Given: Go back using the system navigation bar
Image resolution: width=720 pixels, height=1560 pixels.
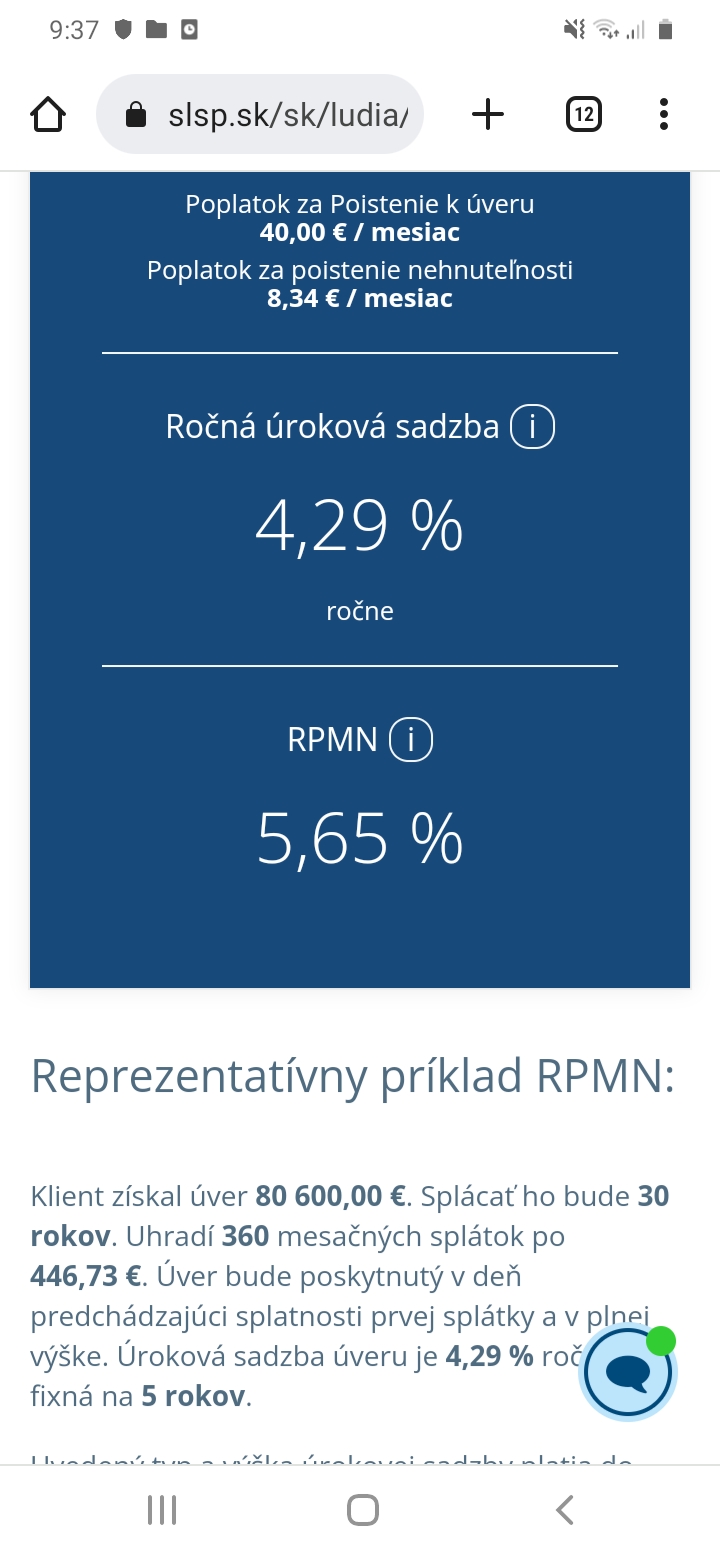Looking at the screenshot, I should pyautogui.click(x=565, y=1509).
